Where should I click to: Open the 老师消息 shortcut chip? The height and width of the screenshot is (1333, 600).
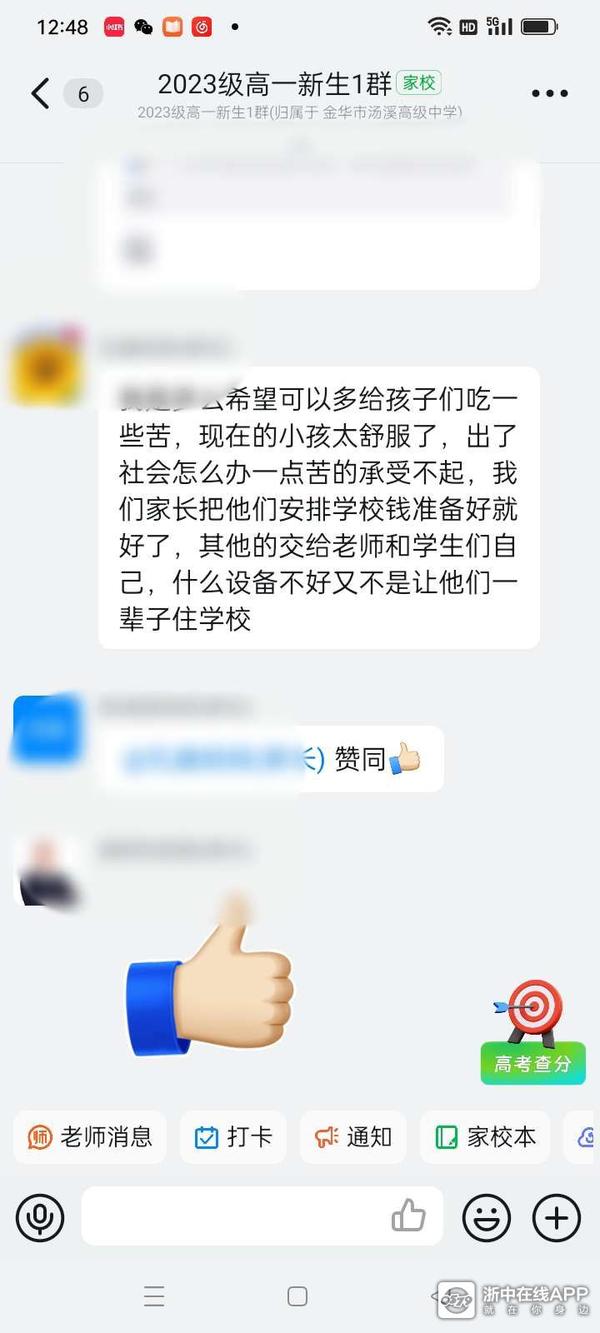pos(90,1137)
